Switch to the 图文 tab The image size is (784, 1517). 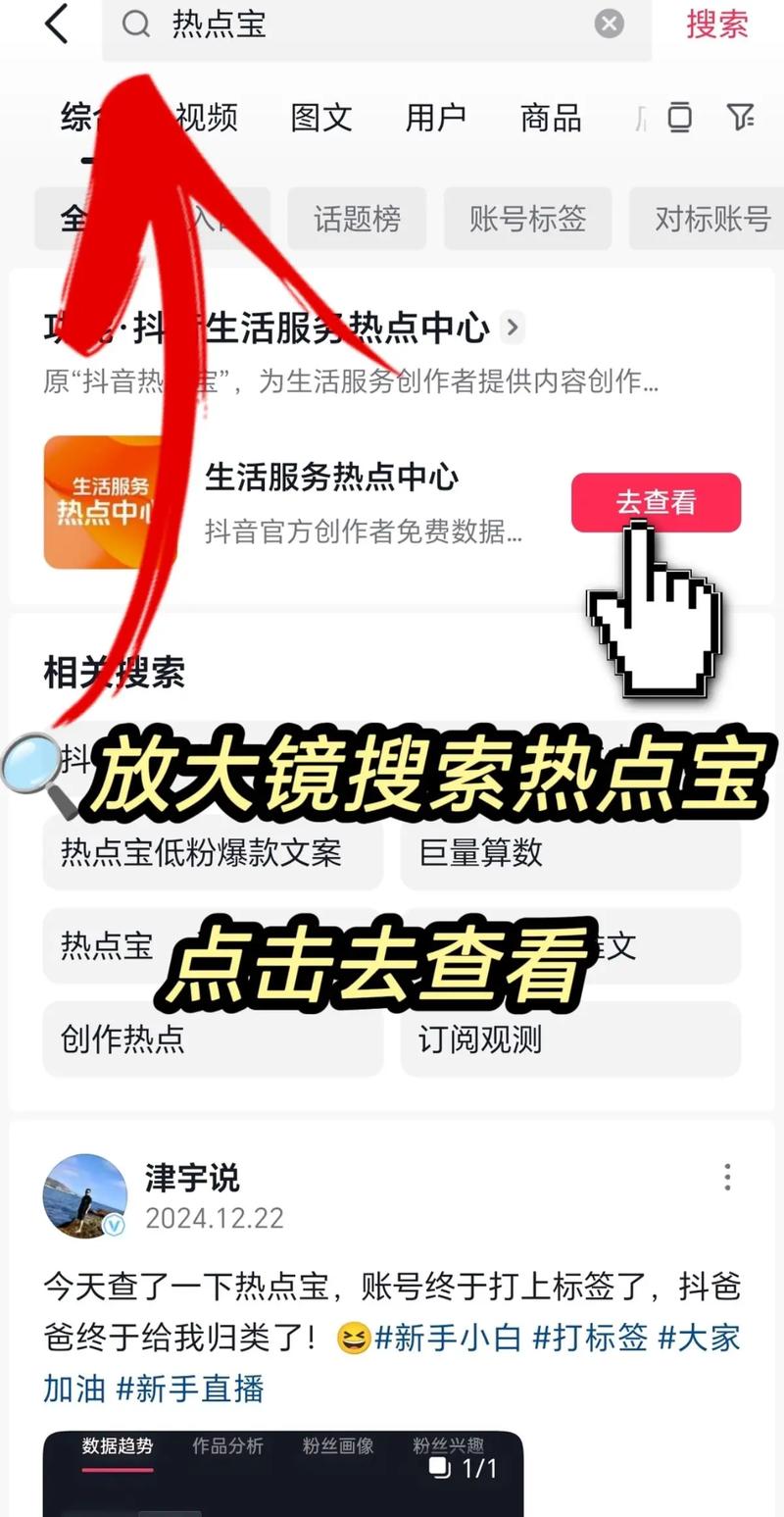point(321,119)
